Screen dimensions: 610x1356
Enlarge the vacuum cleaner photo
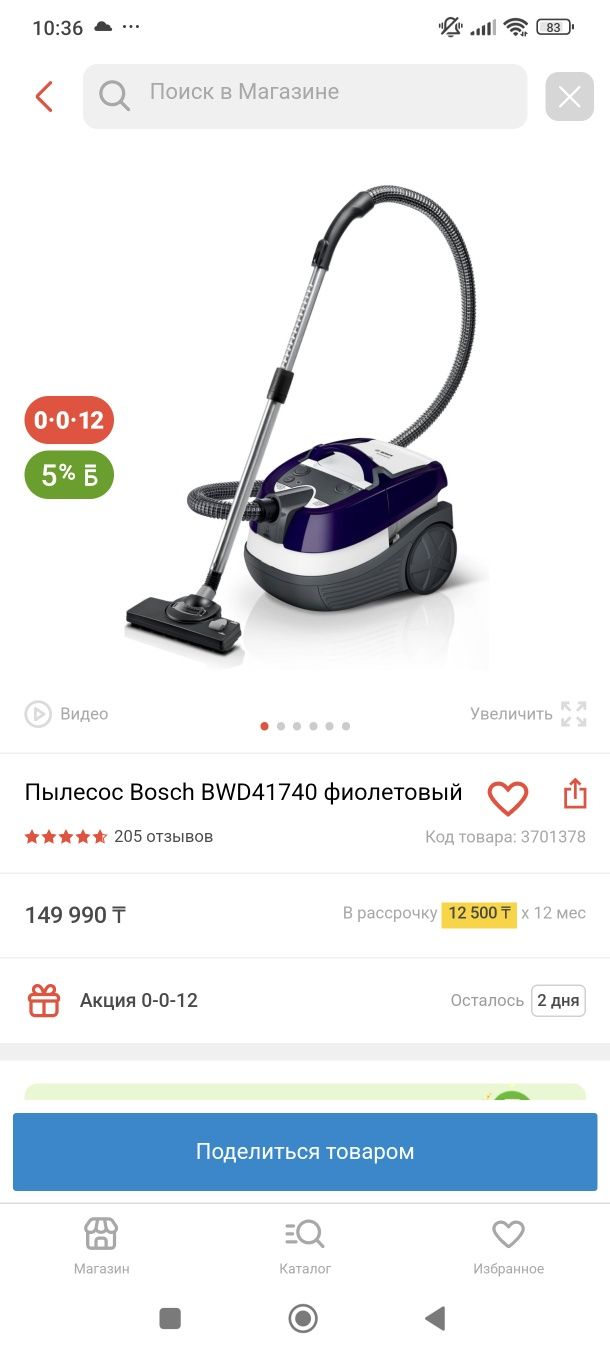coord(529,714)
